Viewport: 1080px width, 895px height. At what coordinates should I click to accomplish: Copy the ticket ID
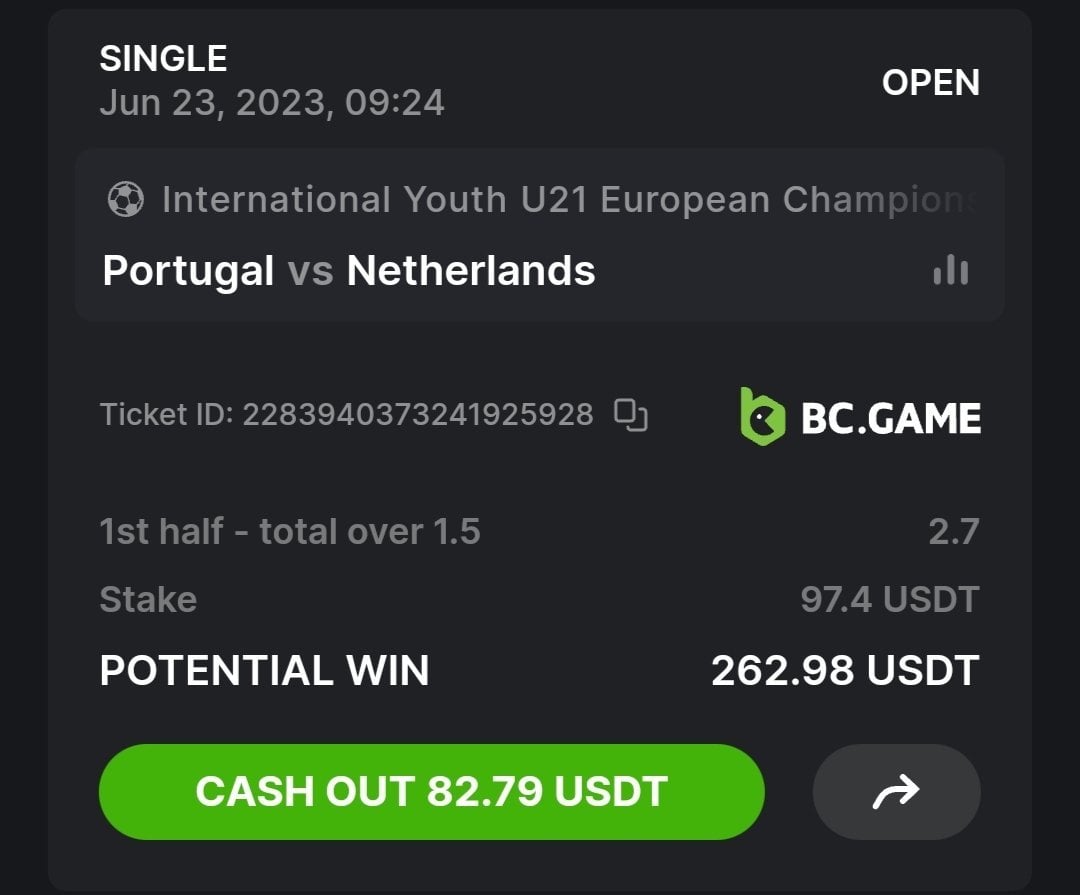(631, 415)
